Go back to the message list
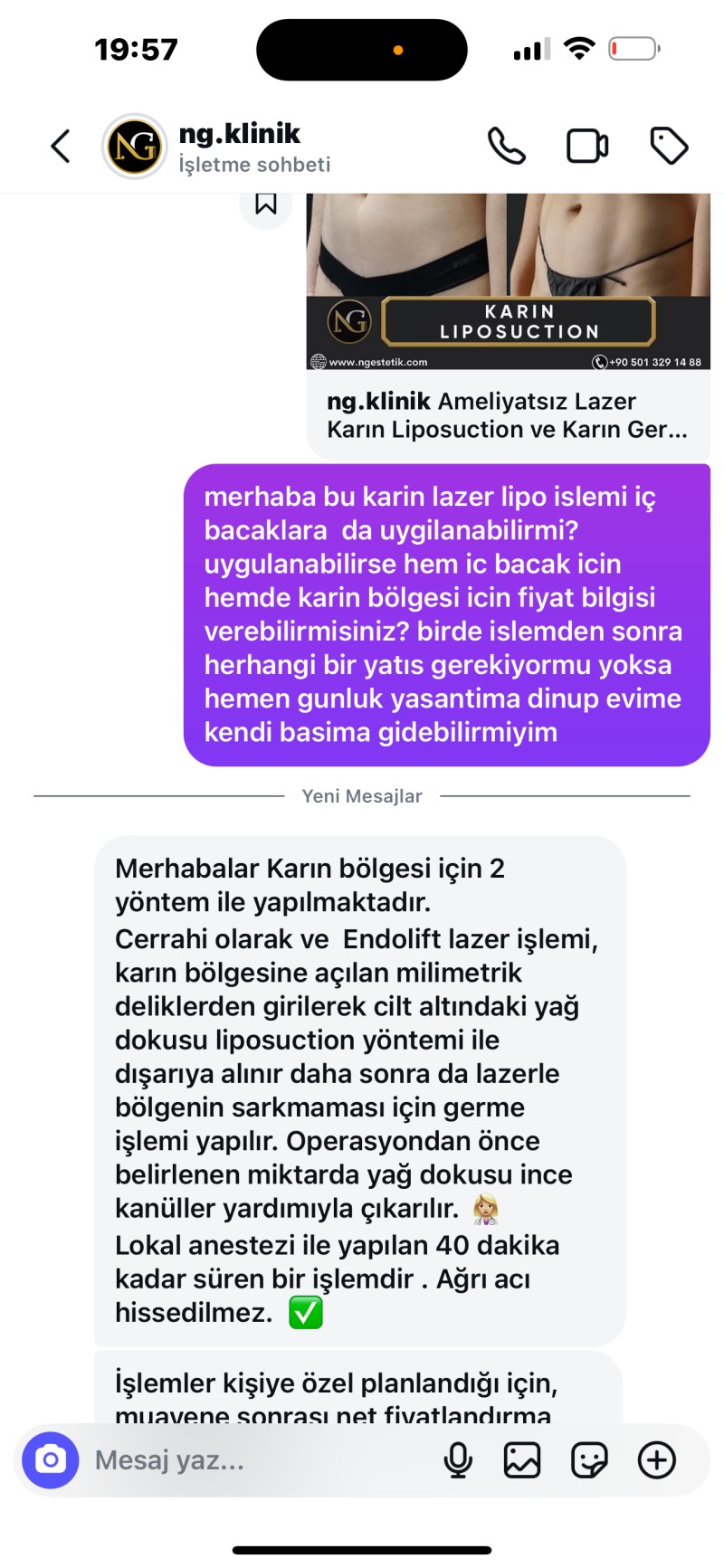Screen dimensions: 724x1568 tap(61, 146)
